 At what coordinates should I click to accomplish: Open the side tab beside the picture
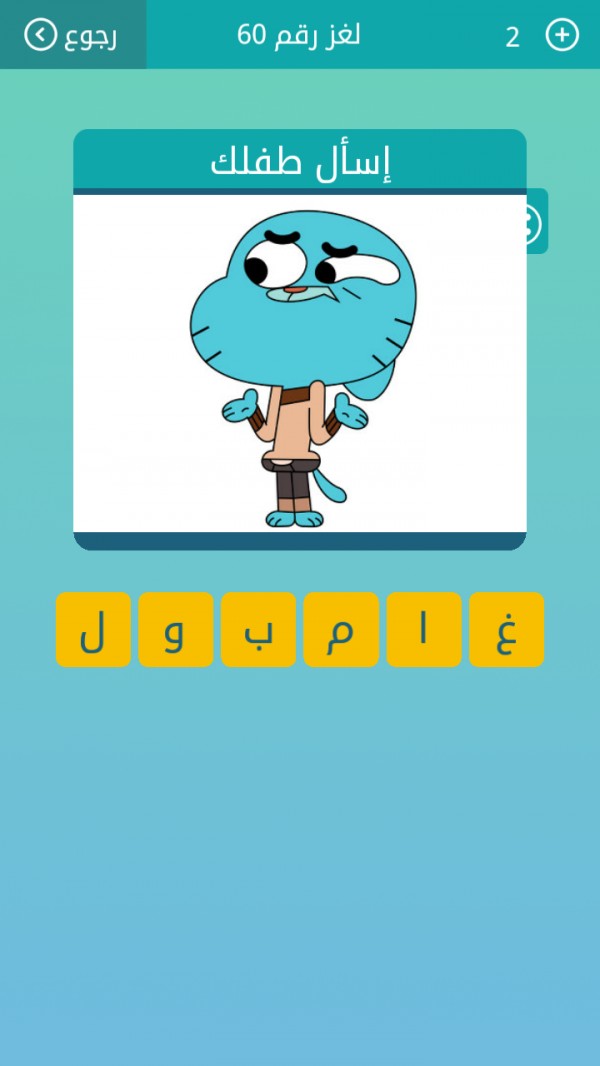click(536, 222)
